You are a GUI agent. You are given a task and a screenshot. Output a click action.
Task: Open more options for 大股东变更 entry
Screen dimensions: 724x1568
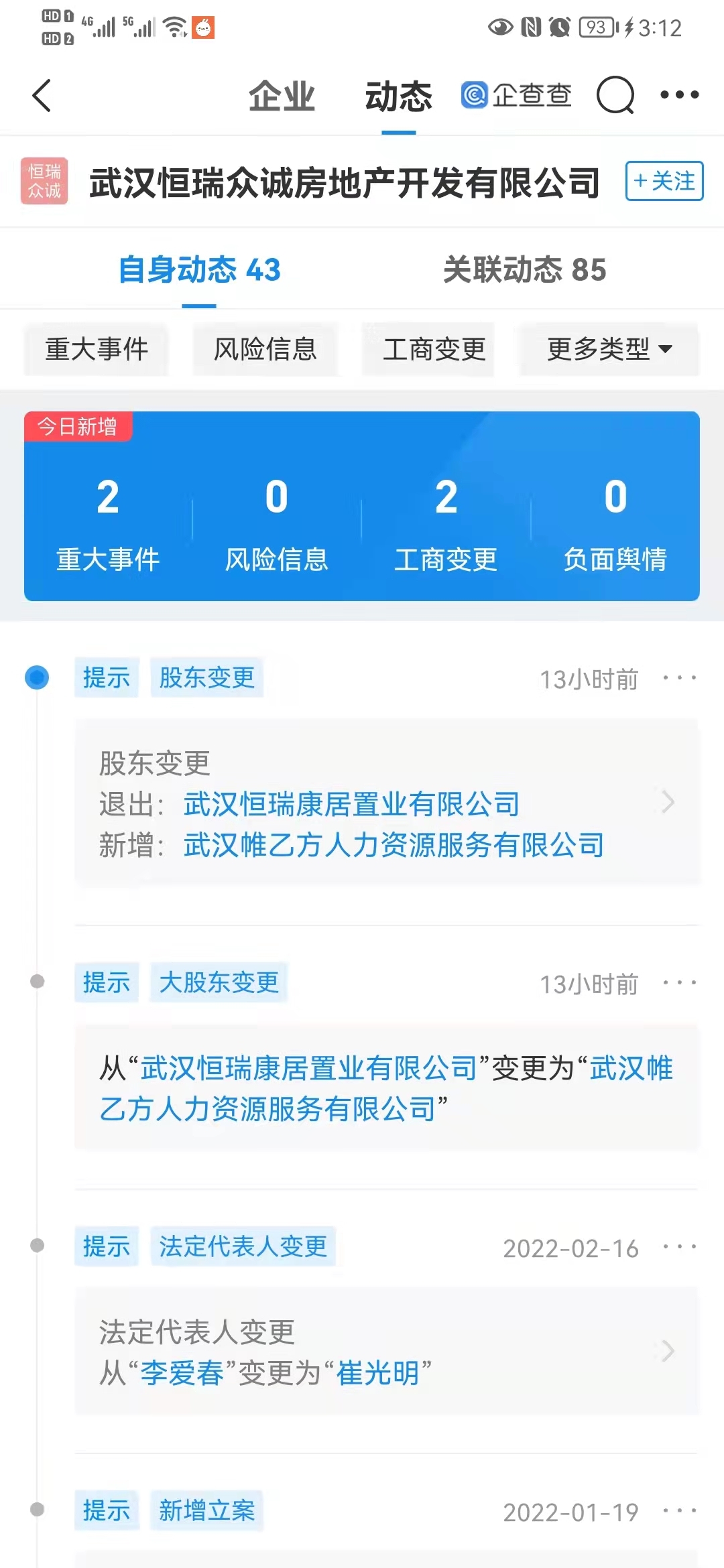(679, 983)
